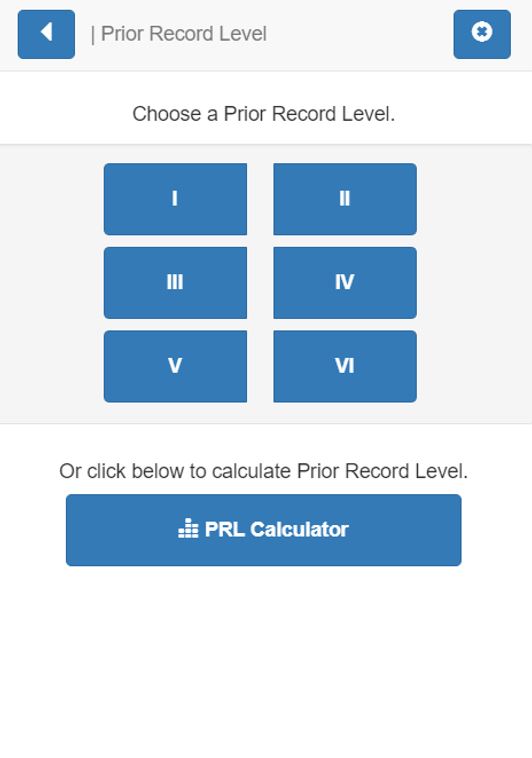Pick Prior Record Level III

(176, 283)
